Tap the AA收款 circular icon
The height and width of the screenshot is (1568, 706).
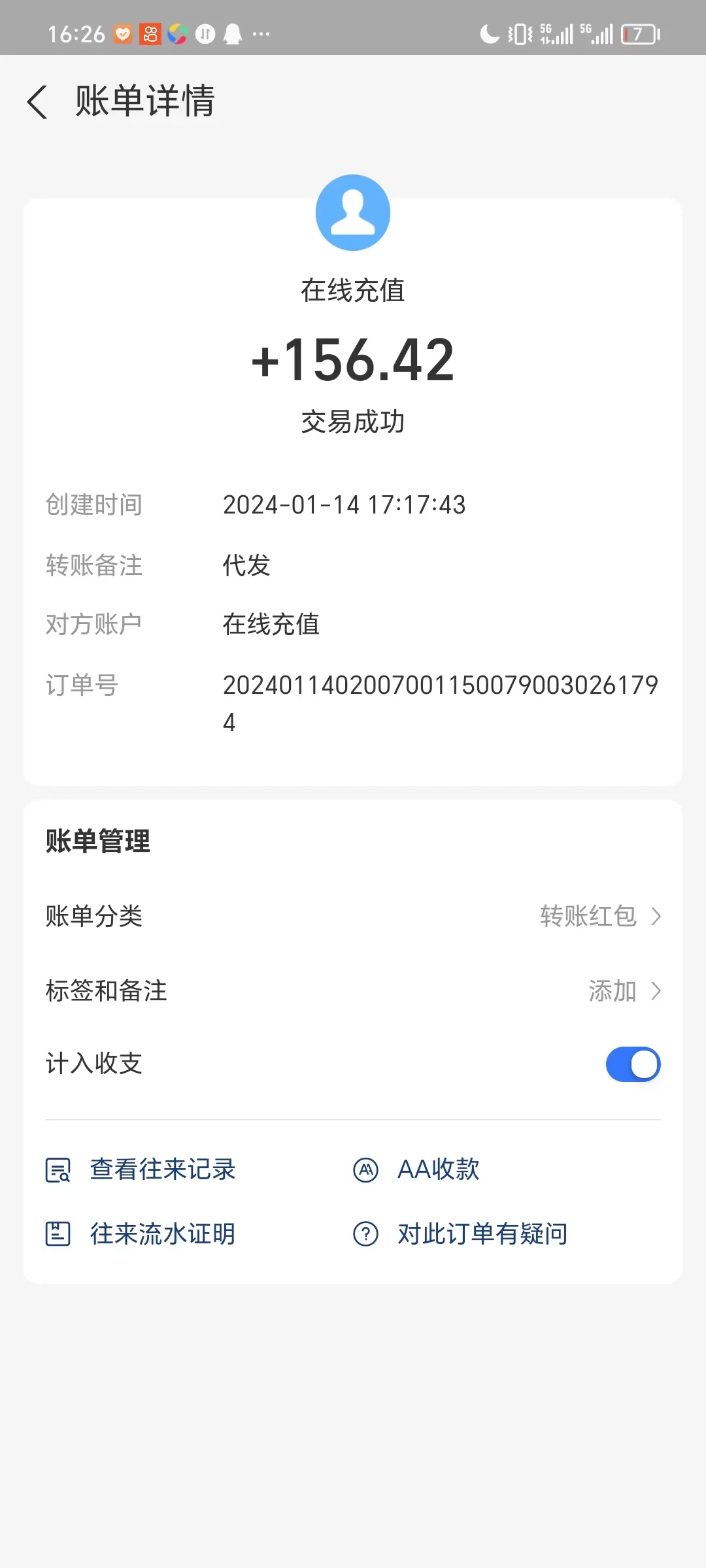click(366, 1169)
